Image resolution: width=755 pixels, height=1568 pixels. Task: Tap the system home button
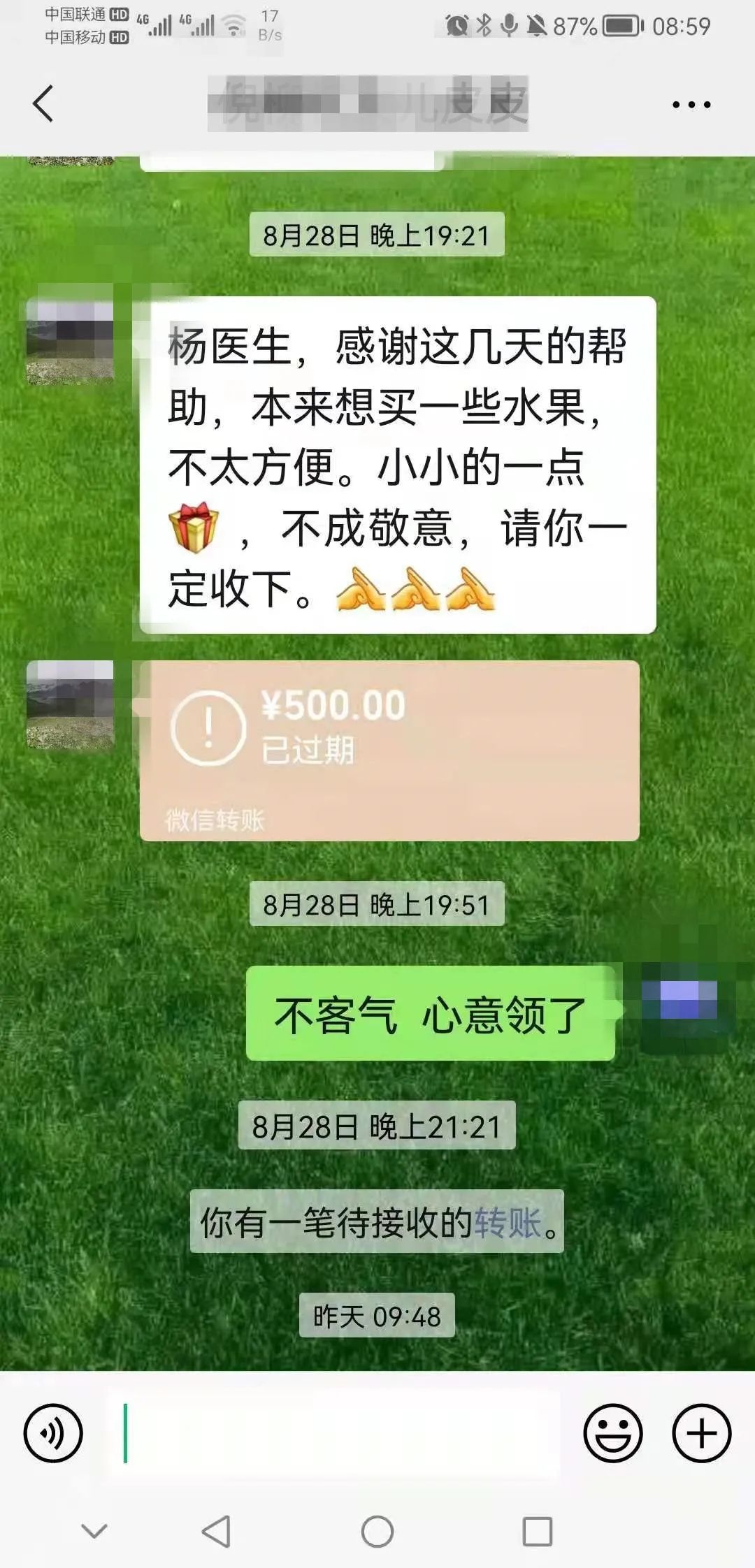pyautogui.click(x=377, y=1532)
